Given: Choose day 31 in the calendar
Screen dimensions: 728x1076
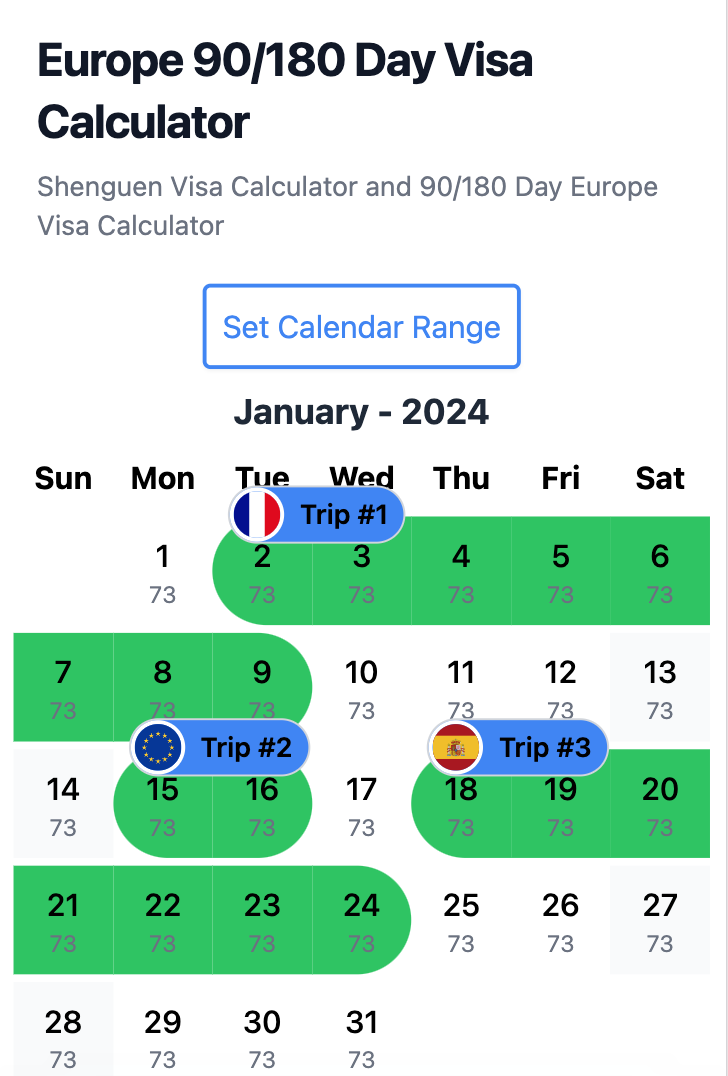Looking at the screenshot, I should pos(361,1035).
